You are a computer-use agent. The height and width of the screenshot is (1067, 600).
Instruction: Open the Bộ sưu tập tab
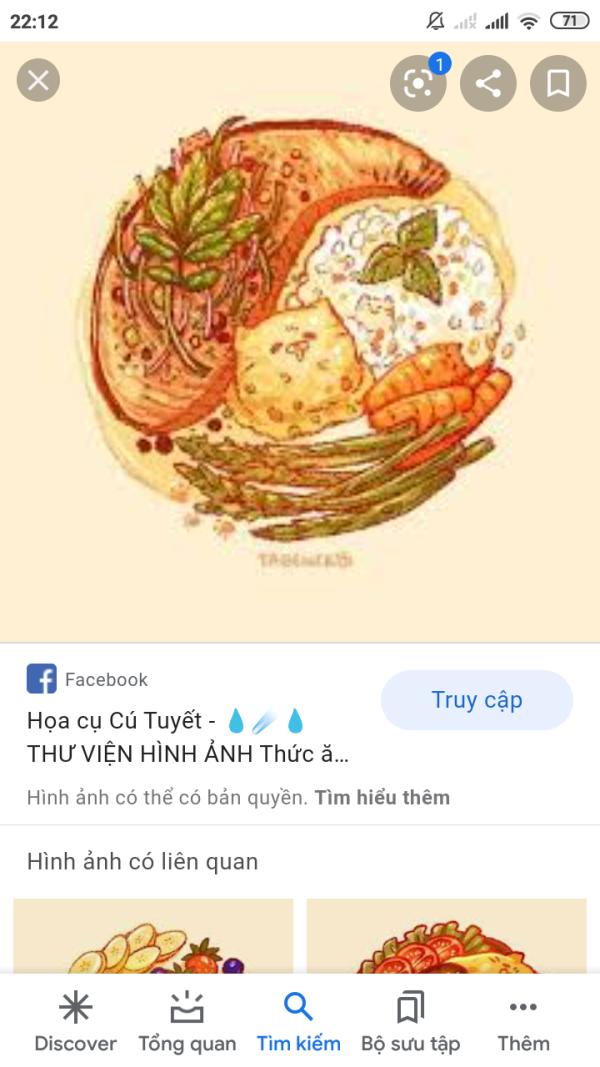point(410,1022)
